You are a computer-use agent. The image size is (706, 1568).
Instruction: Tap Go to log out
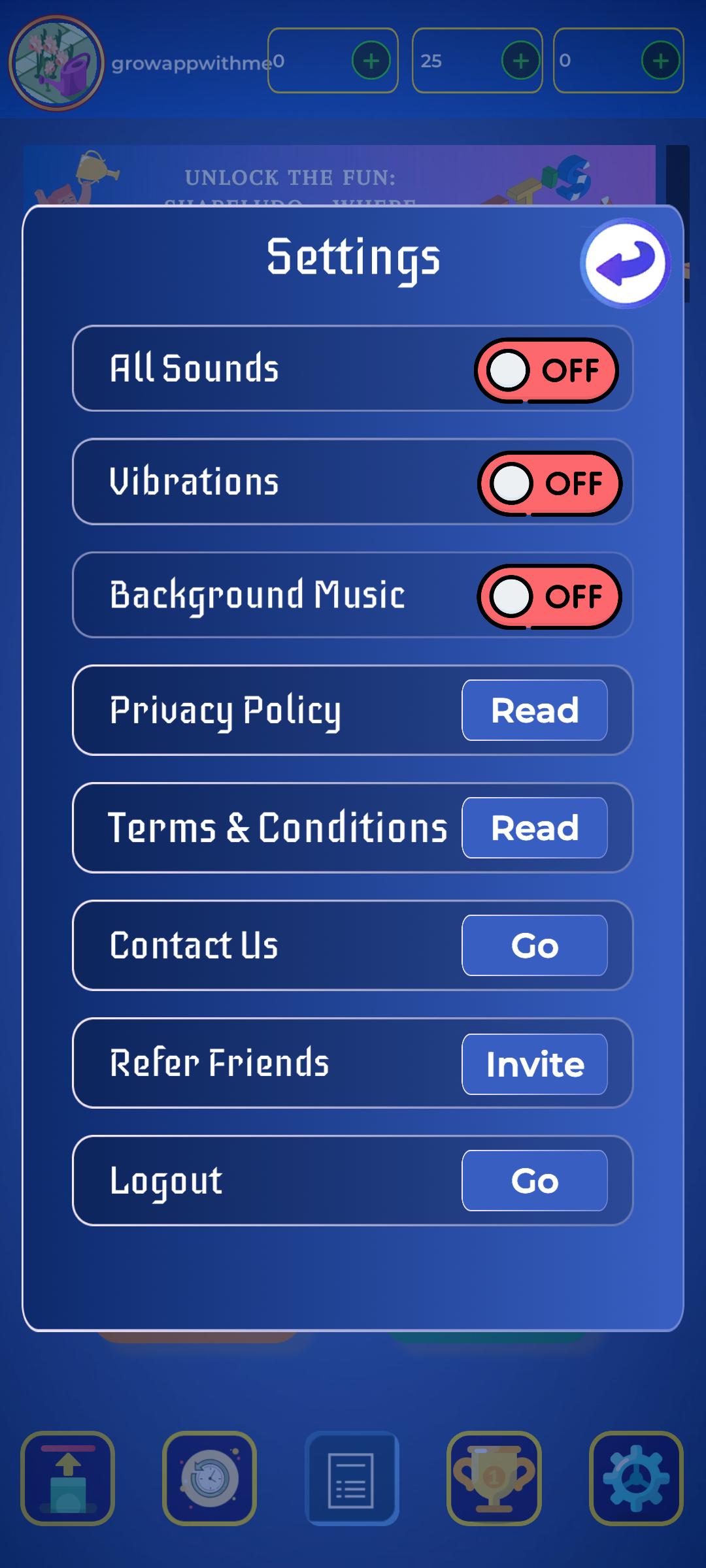click(534, 1181)
